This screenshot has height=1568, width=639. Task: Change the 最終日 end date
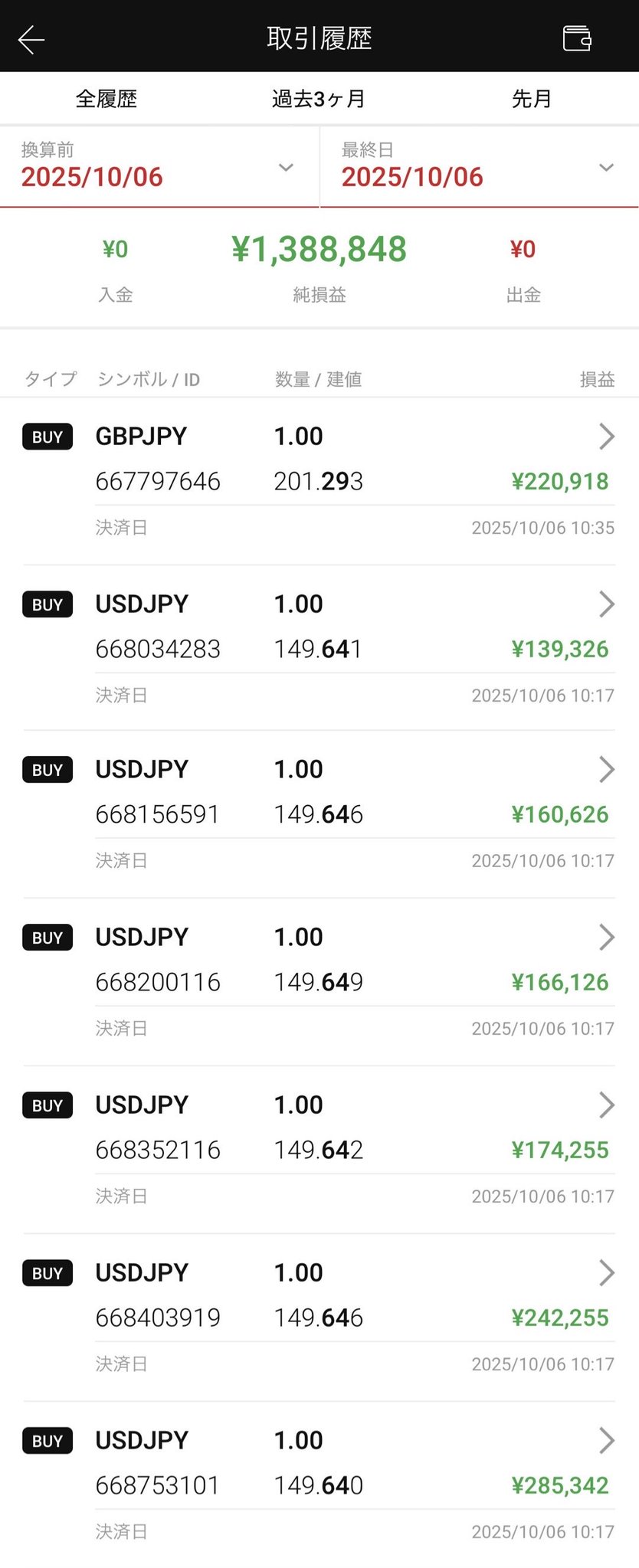[479, 167]
